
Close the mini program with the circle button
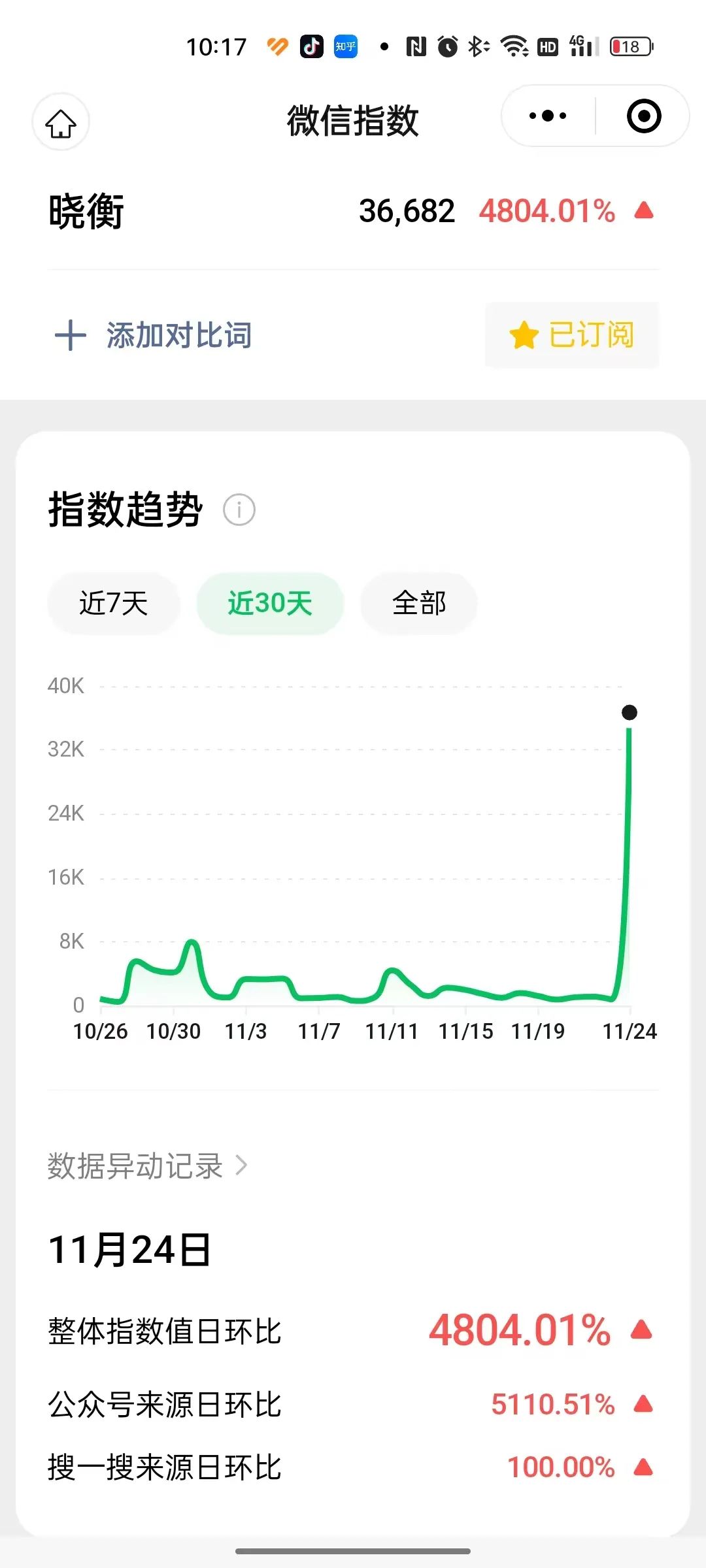point(643,116)
